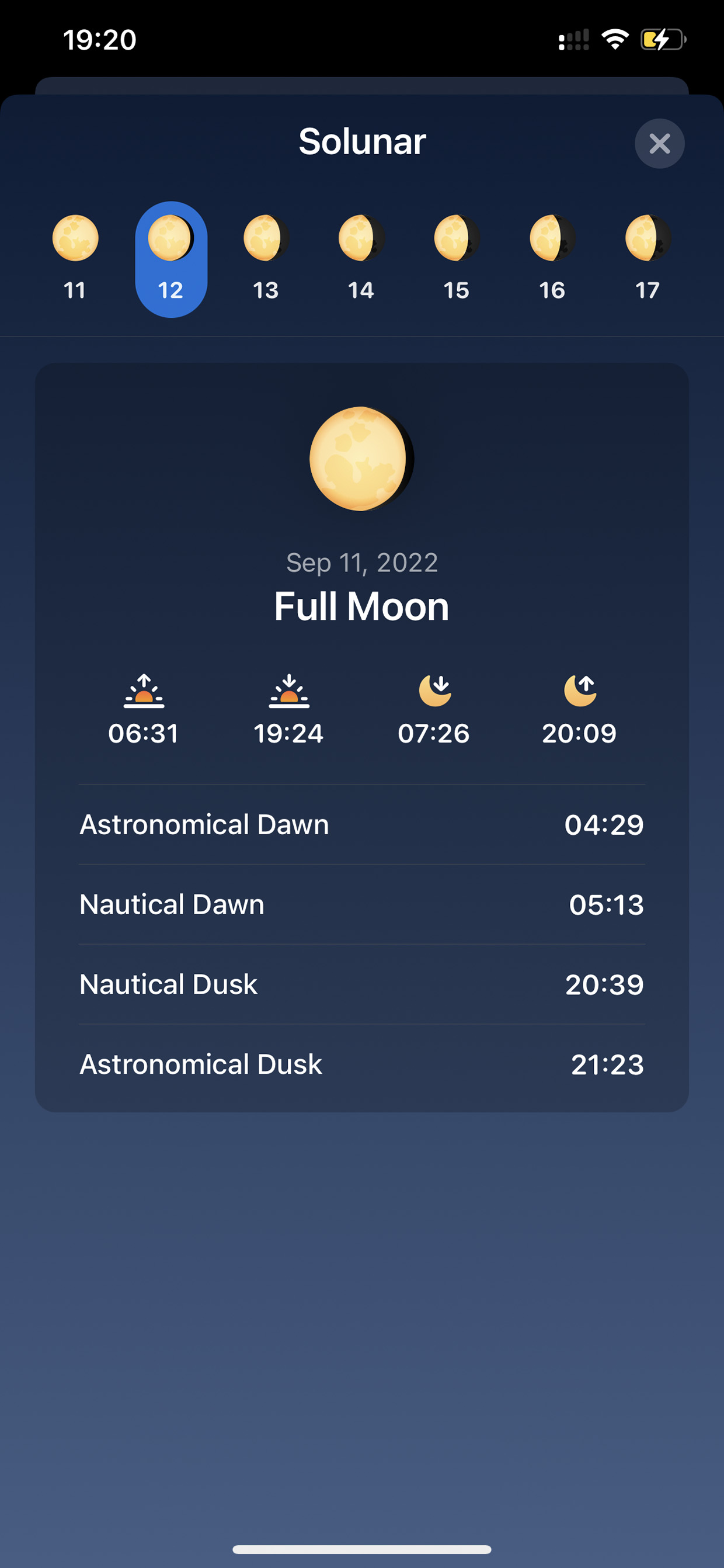View day 16 moon phase
Image resolution: width=724 pixels, height=1568 pixels.
point(552,259)
